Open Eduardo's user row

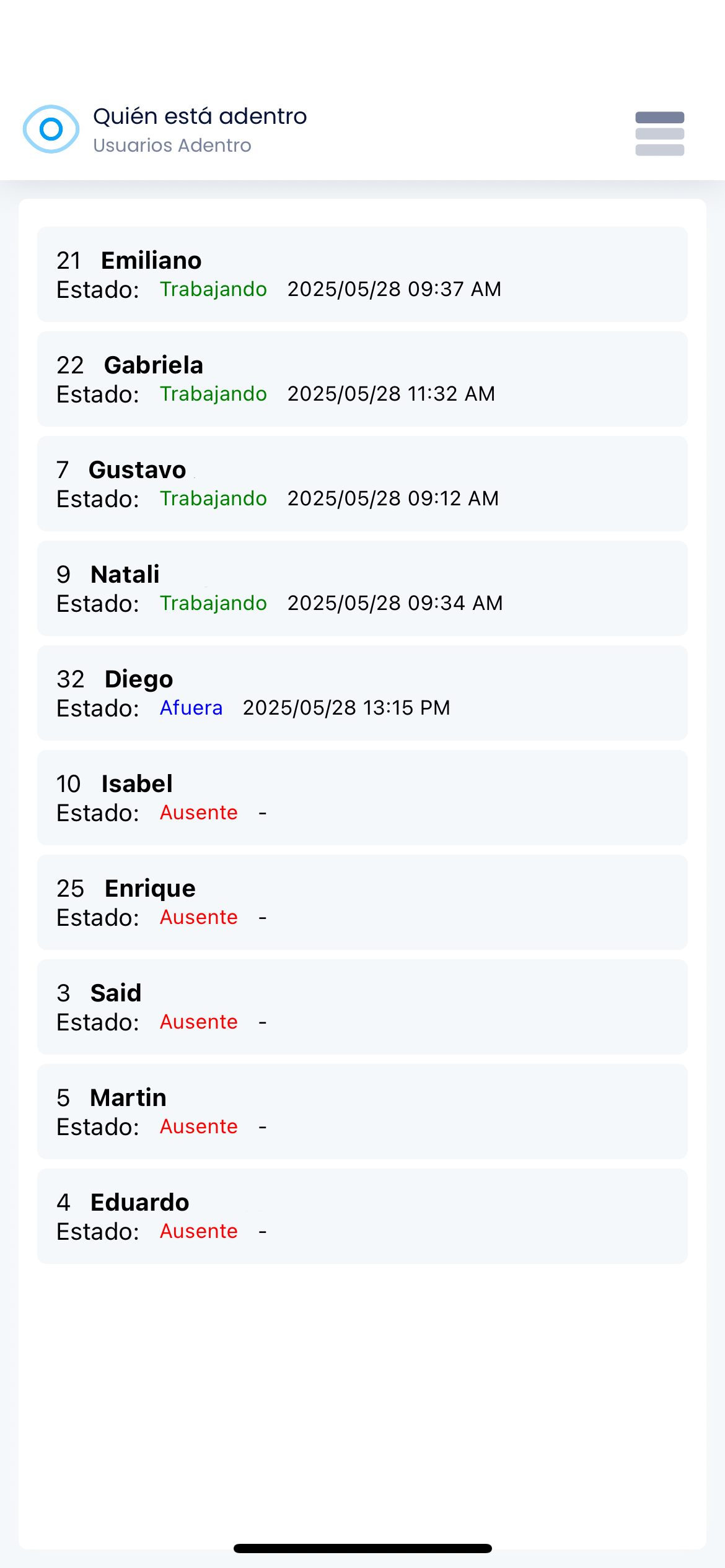tap(362, 1216)
